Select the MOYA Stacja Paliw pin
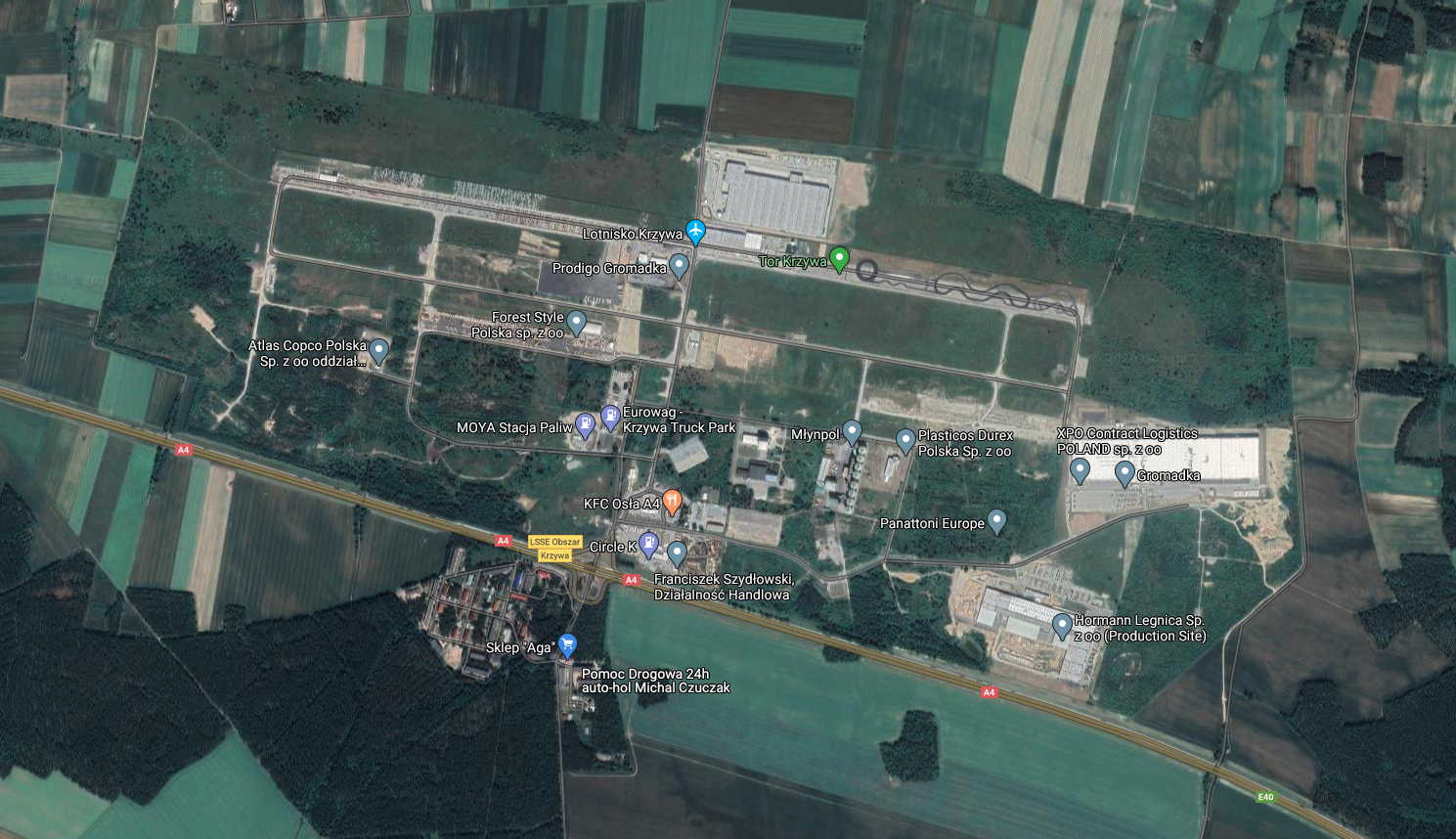Viewport: 1456px width, 839px height. (585, 425)
